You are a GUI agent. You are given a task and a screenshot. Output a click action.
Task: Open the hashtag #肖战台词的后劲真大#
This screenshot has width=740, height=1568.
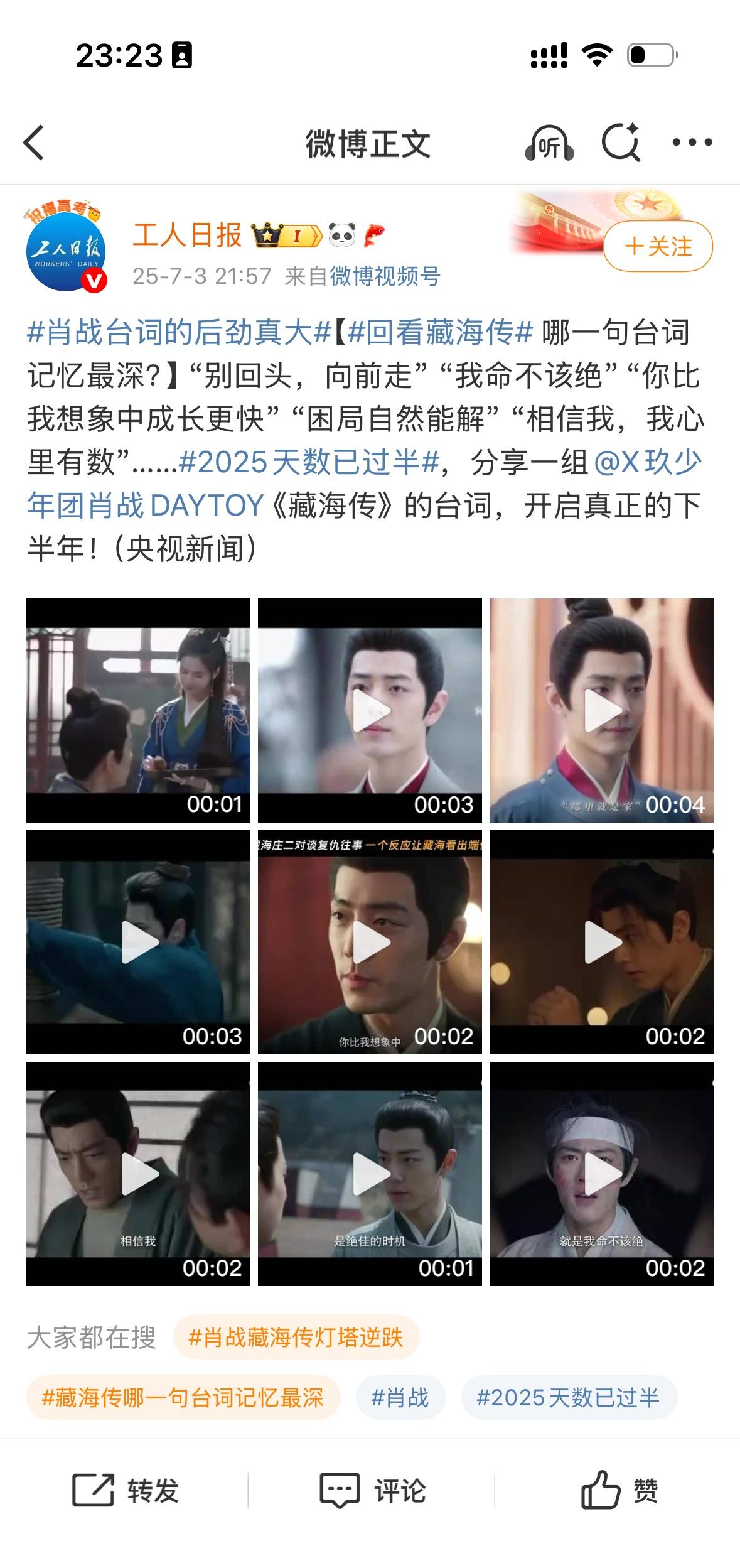pyautogui.click(x=179, y=332)
